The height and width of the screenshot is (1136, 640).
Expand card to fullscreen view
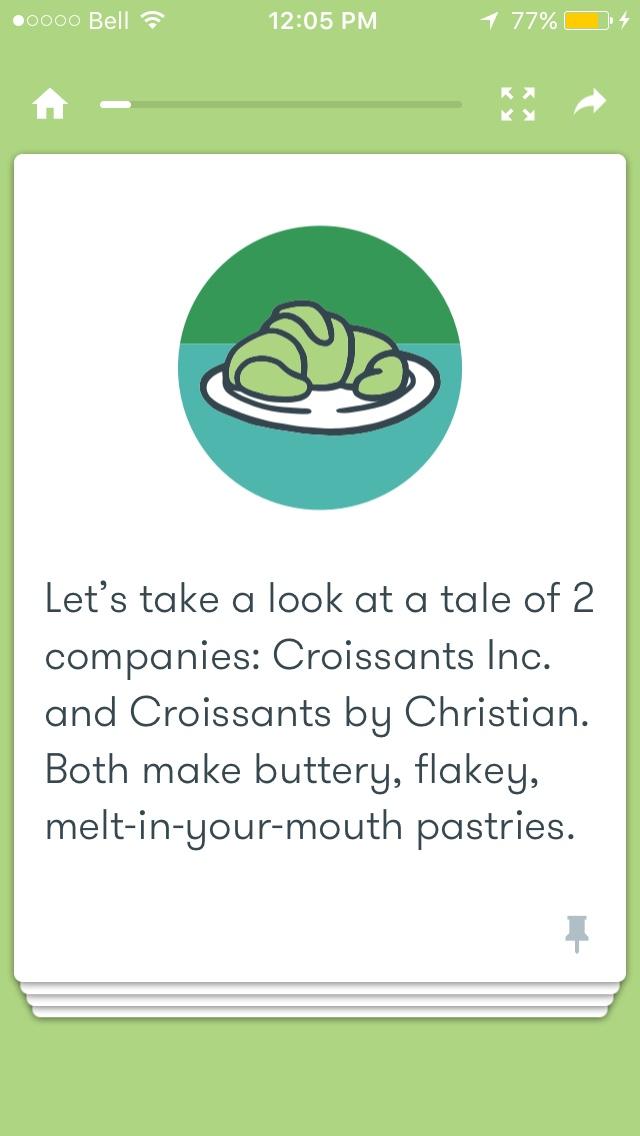pos(517,104)
